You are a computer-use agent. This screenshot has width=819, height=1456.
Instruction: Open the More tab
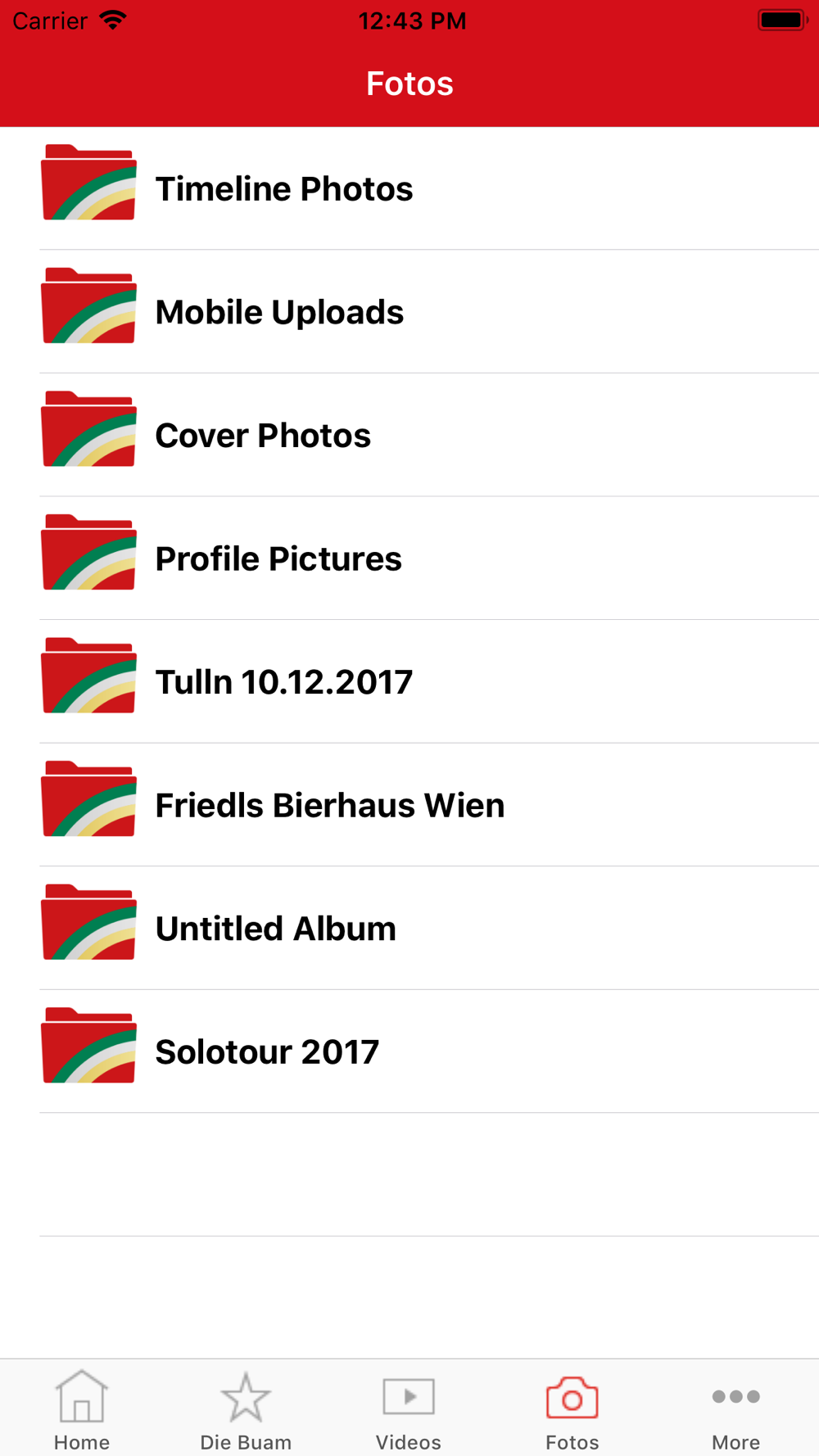(735, 1410)
